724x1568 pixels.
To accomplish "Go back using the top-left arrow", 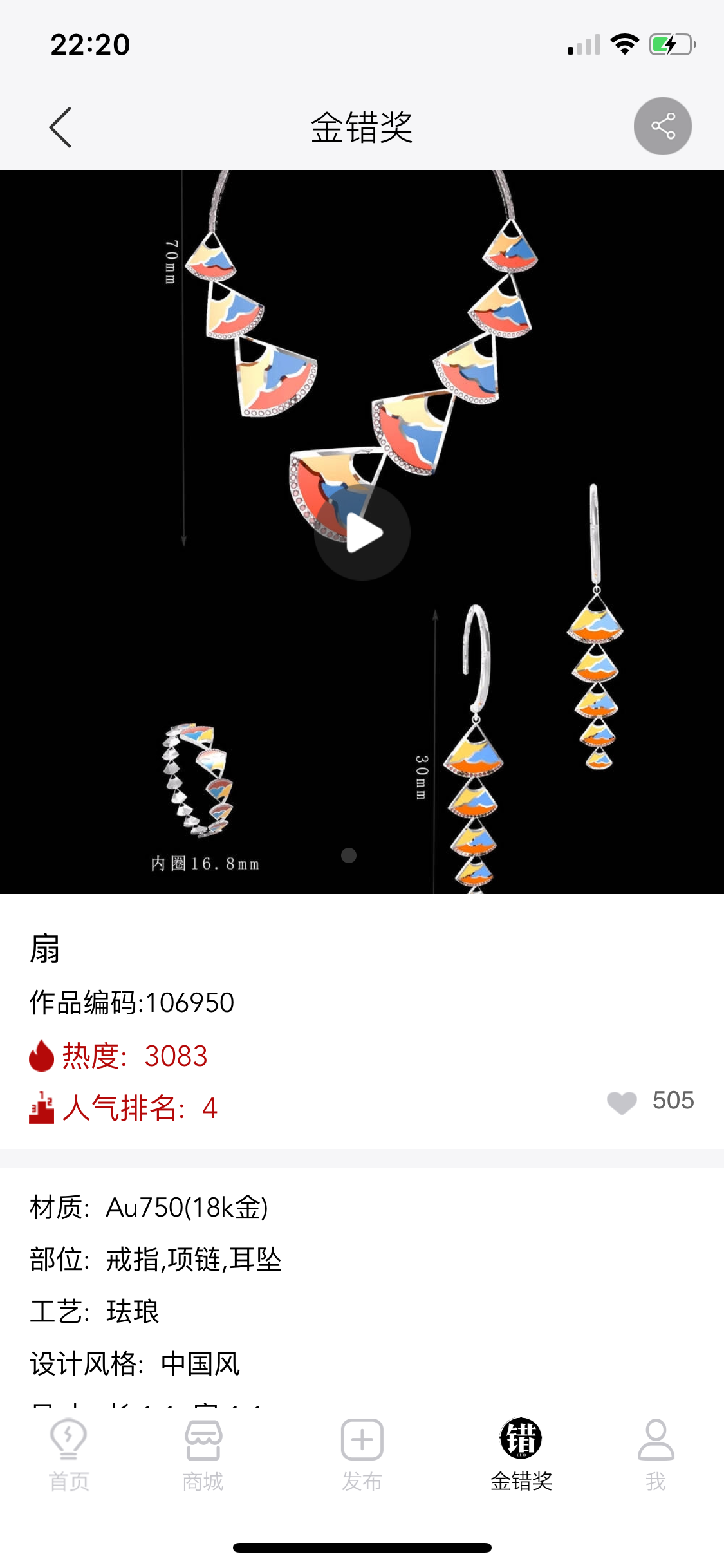I will point(60,127).
